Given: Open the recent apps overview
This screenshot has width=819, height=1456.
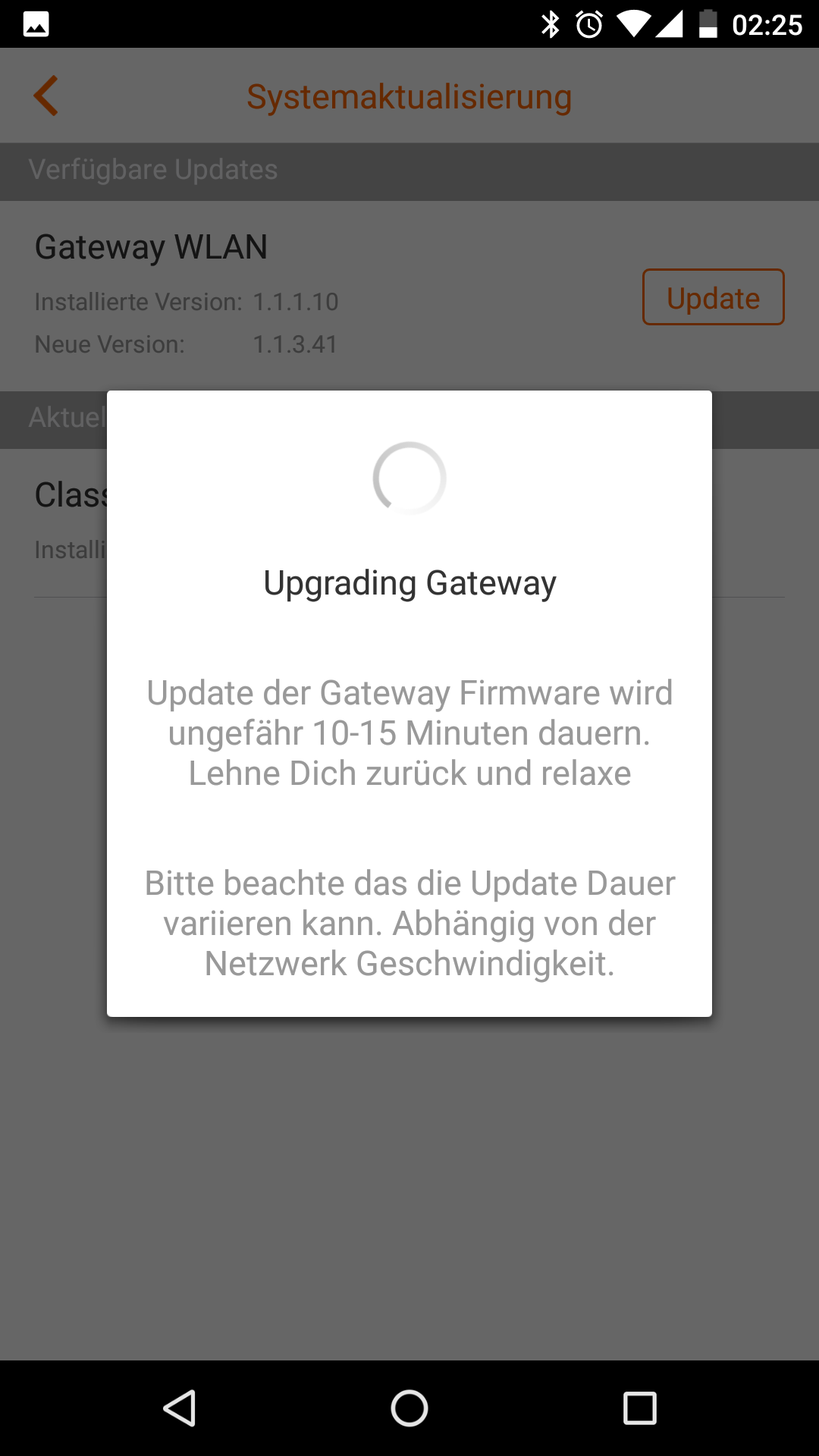Looking at the screenshot, I should pos(639,1408).
